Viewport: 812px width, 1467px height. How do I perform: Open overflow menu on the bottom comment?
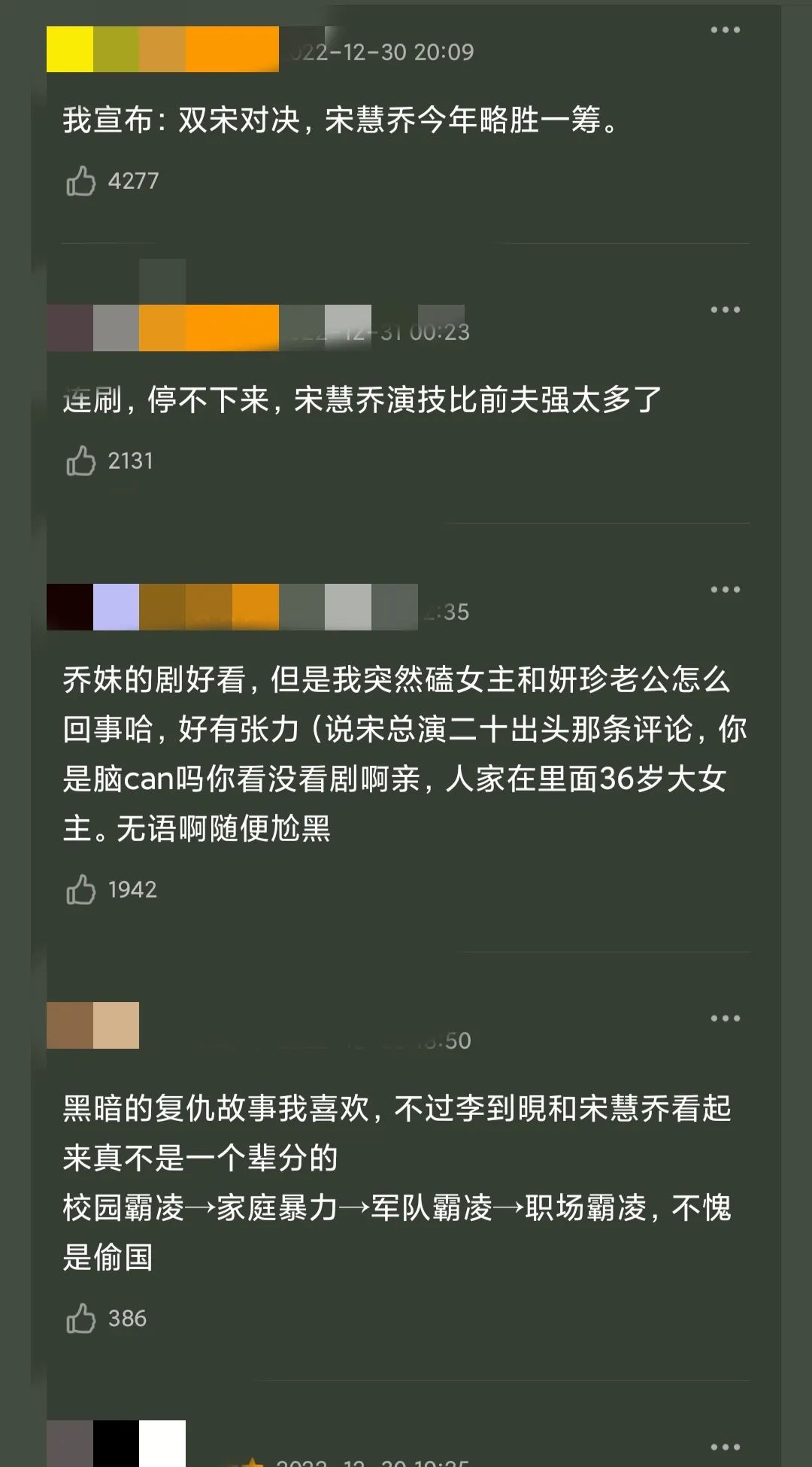click(725, 1447)
